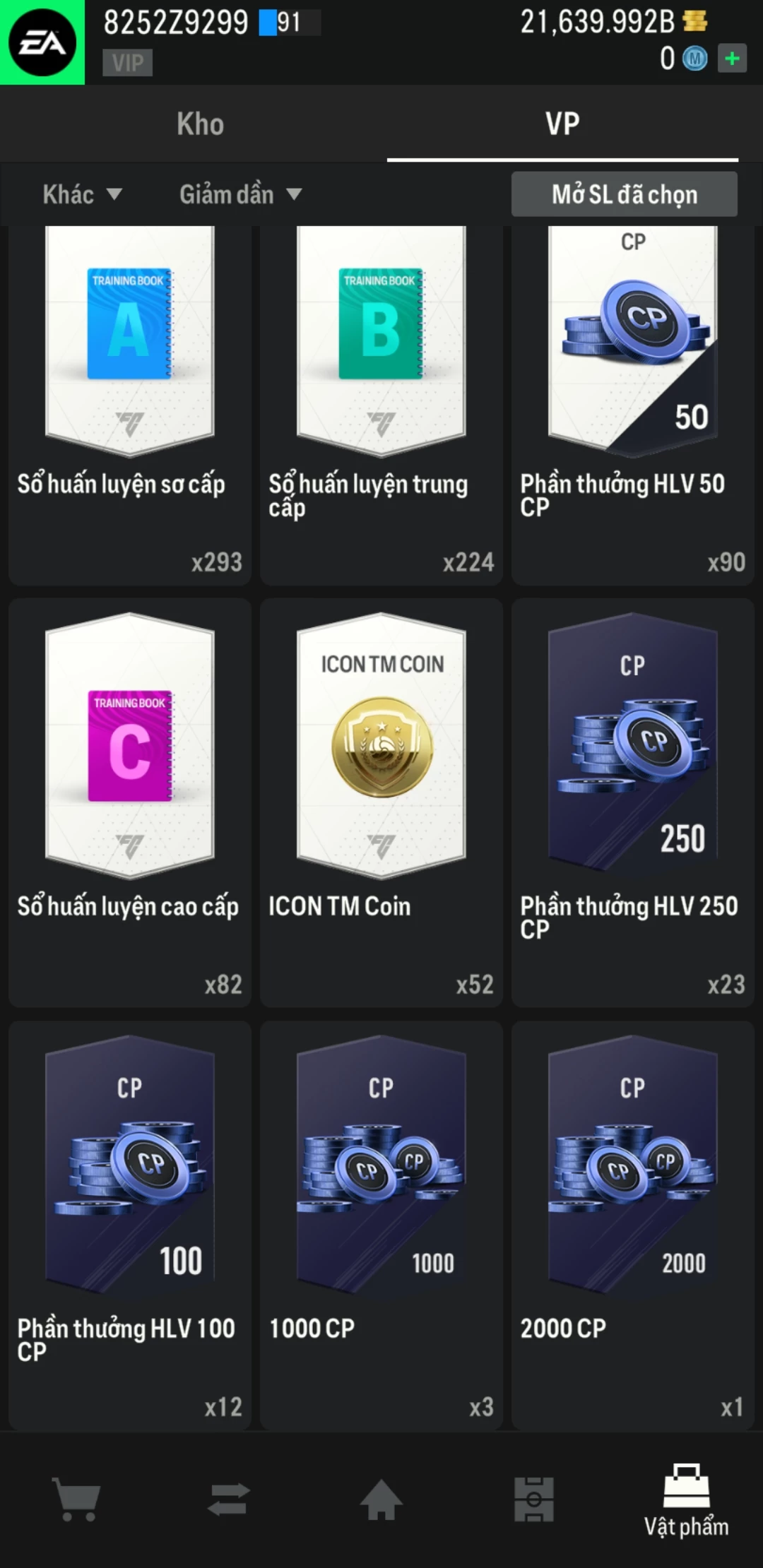This screenshot has width=763, height=1568.
Task: Open the Giảm dần sort dropdown
Action: 240,194
